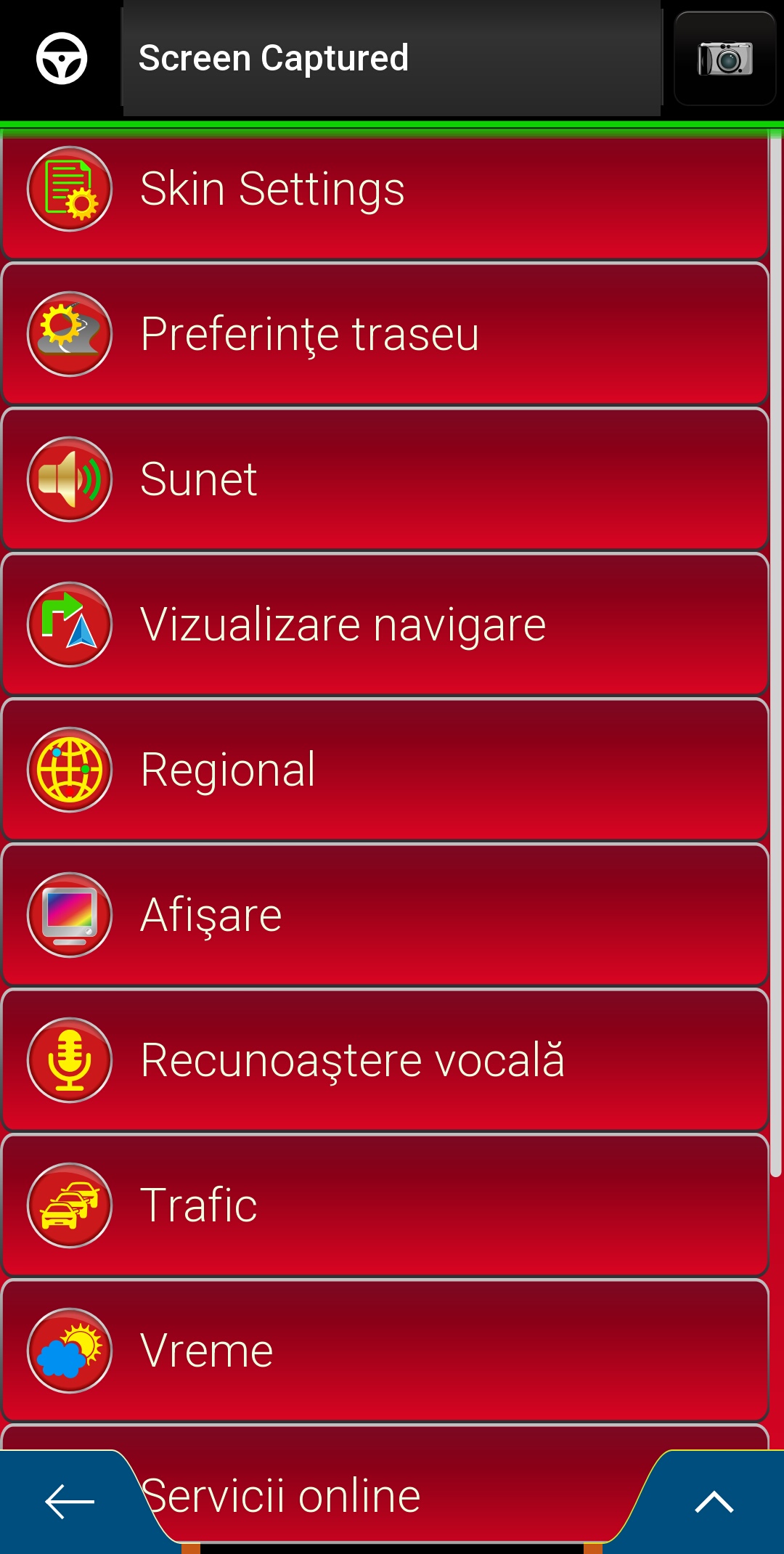Open Skin Settings
Screen dimensions: 784x1554
(x=385, y=195)
